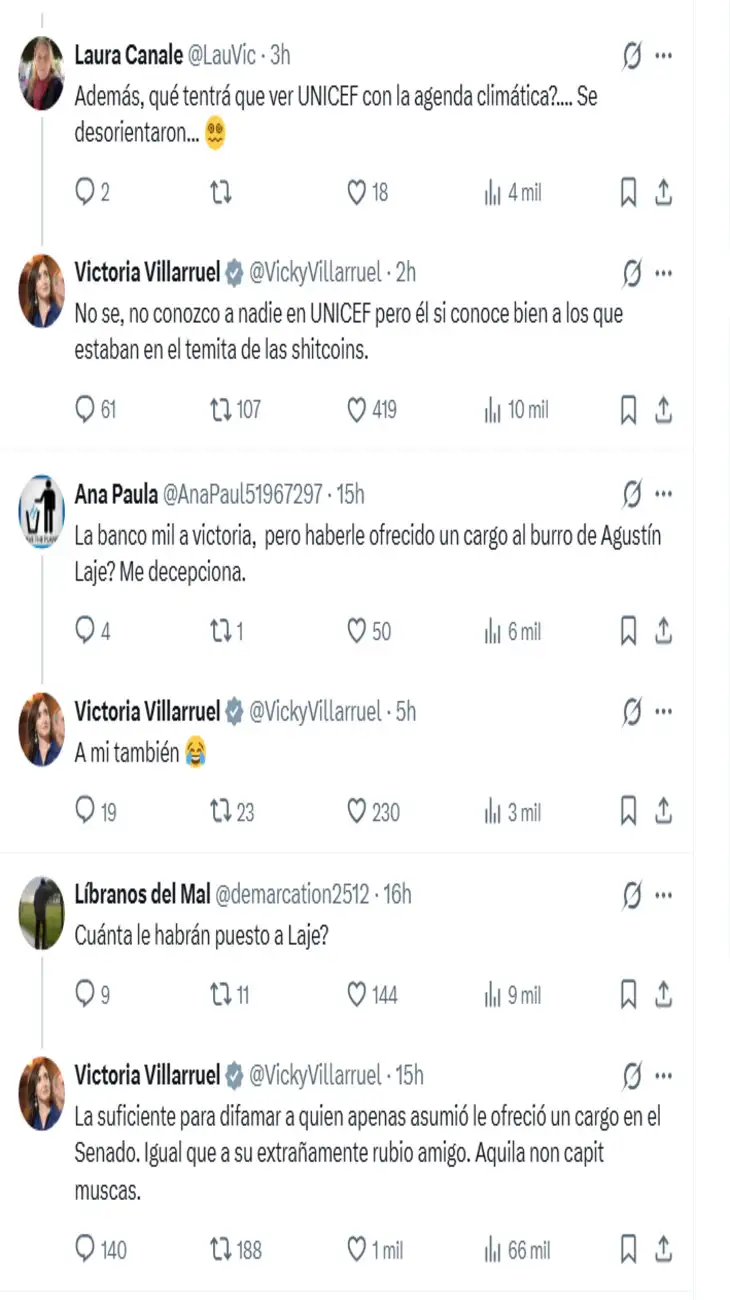View analytics on the 'Aquila non capit muscas' tweet
The height and width of the screenshot is (1300, 730).
tap(495, 1250)
